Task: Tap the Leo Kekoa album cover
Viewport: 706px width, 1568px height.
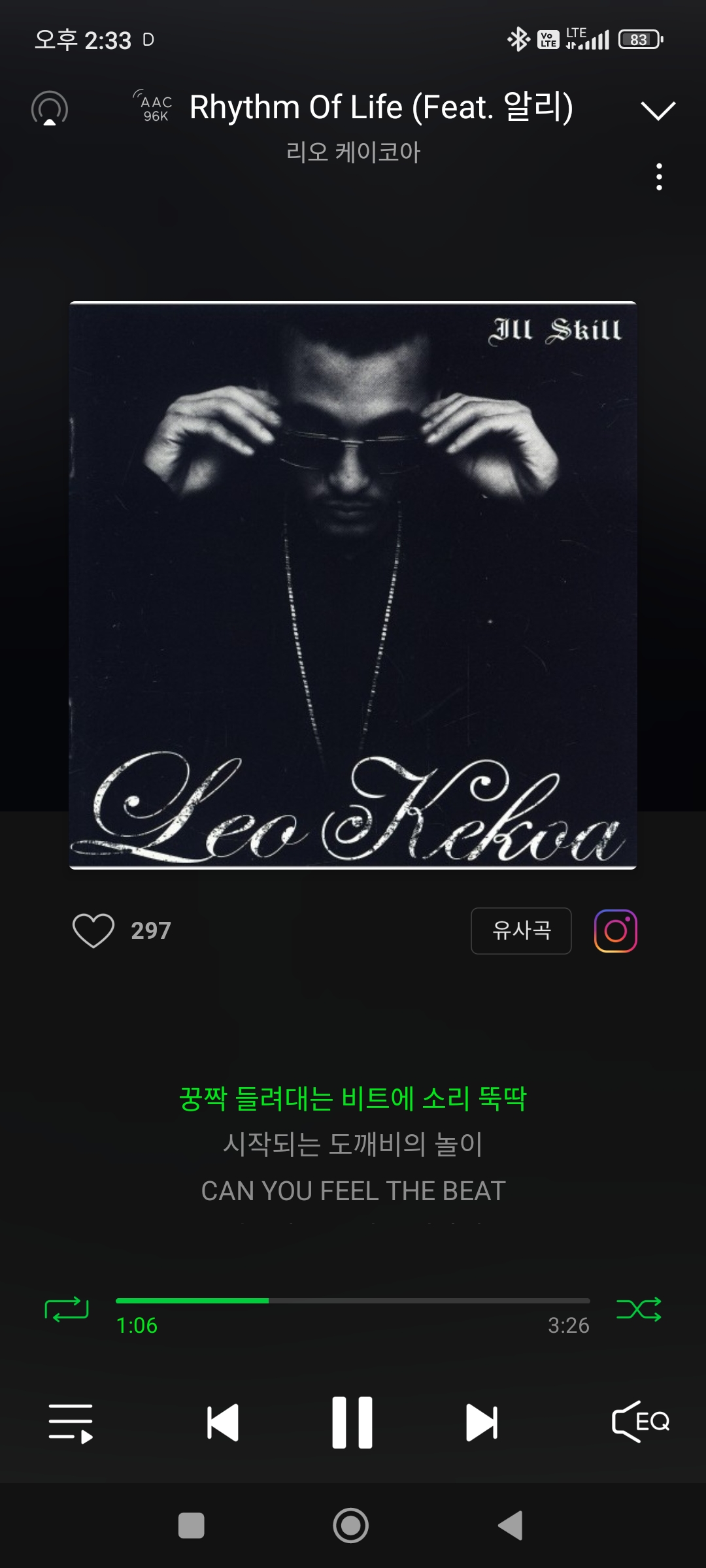Action: tap(353, 585)
